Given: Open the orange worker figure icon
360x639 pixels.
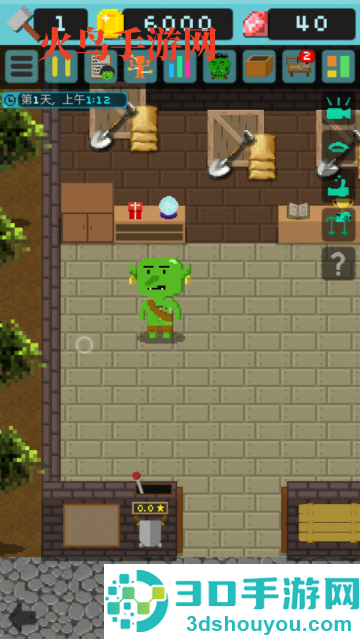Looking at the screenshot, I should (140, 66).
